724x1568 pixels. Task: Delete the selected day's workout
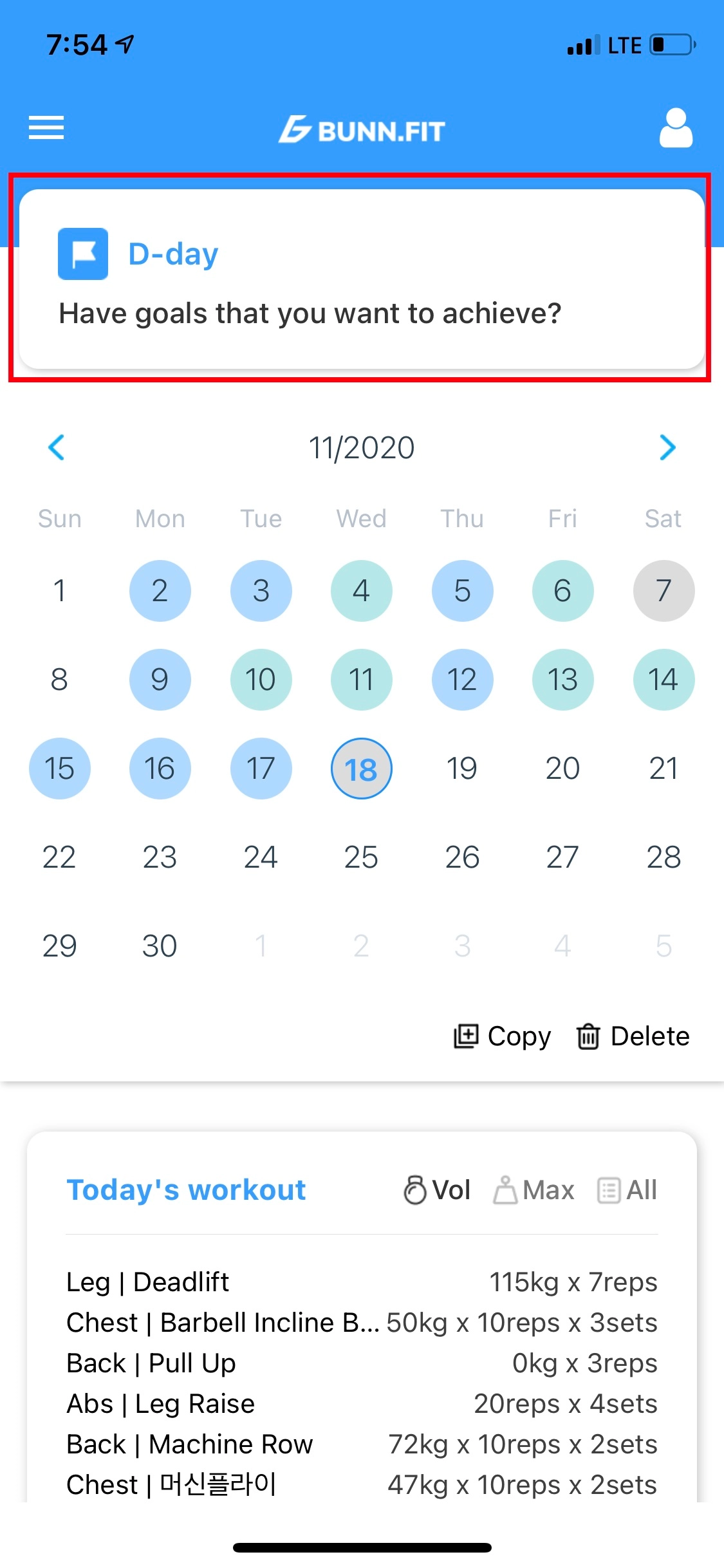[633, 1036]
